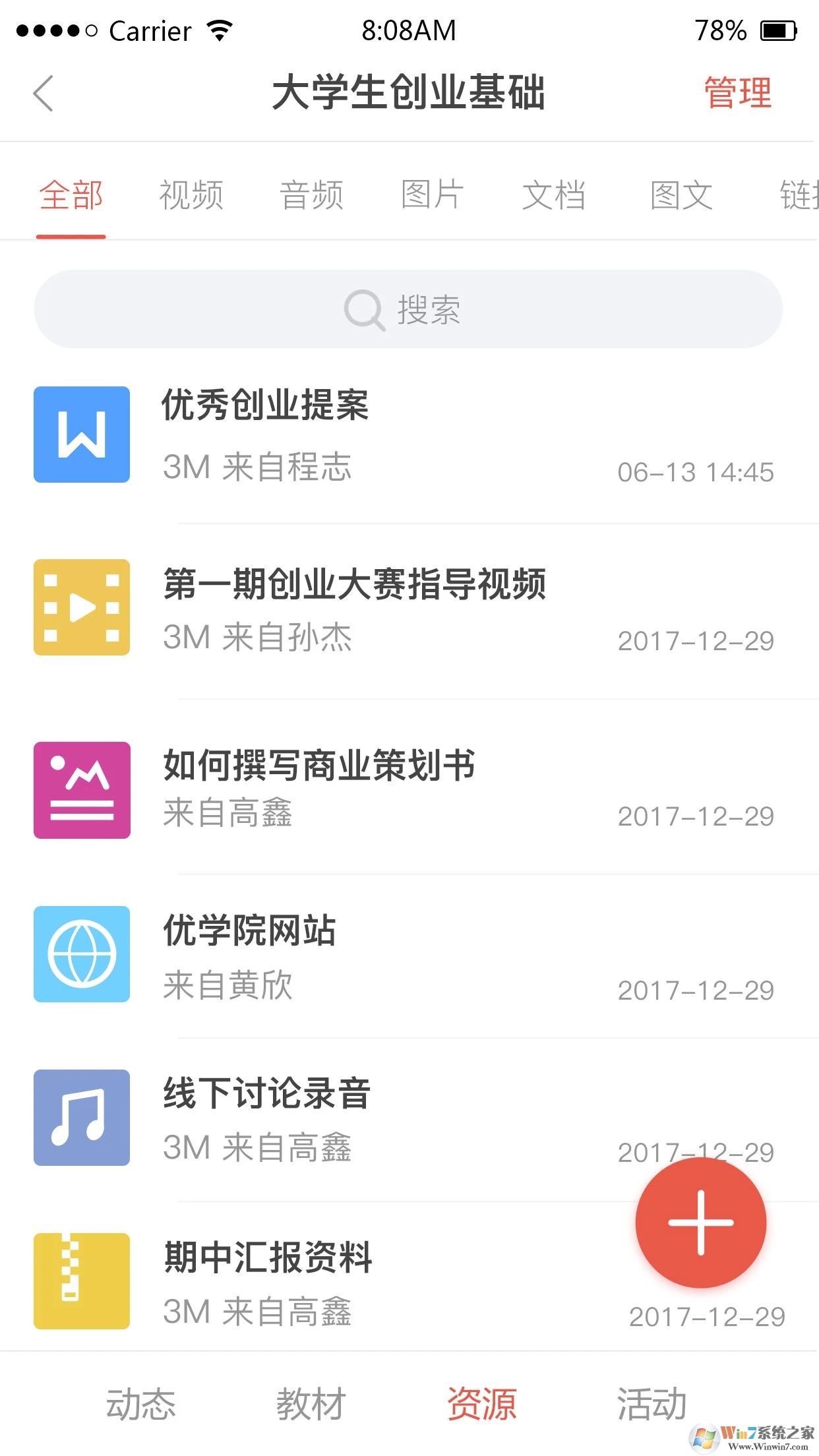
Task: Open 活动 from the bottom navigation
Action: pos(650,1403)
